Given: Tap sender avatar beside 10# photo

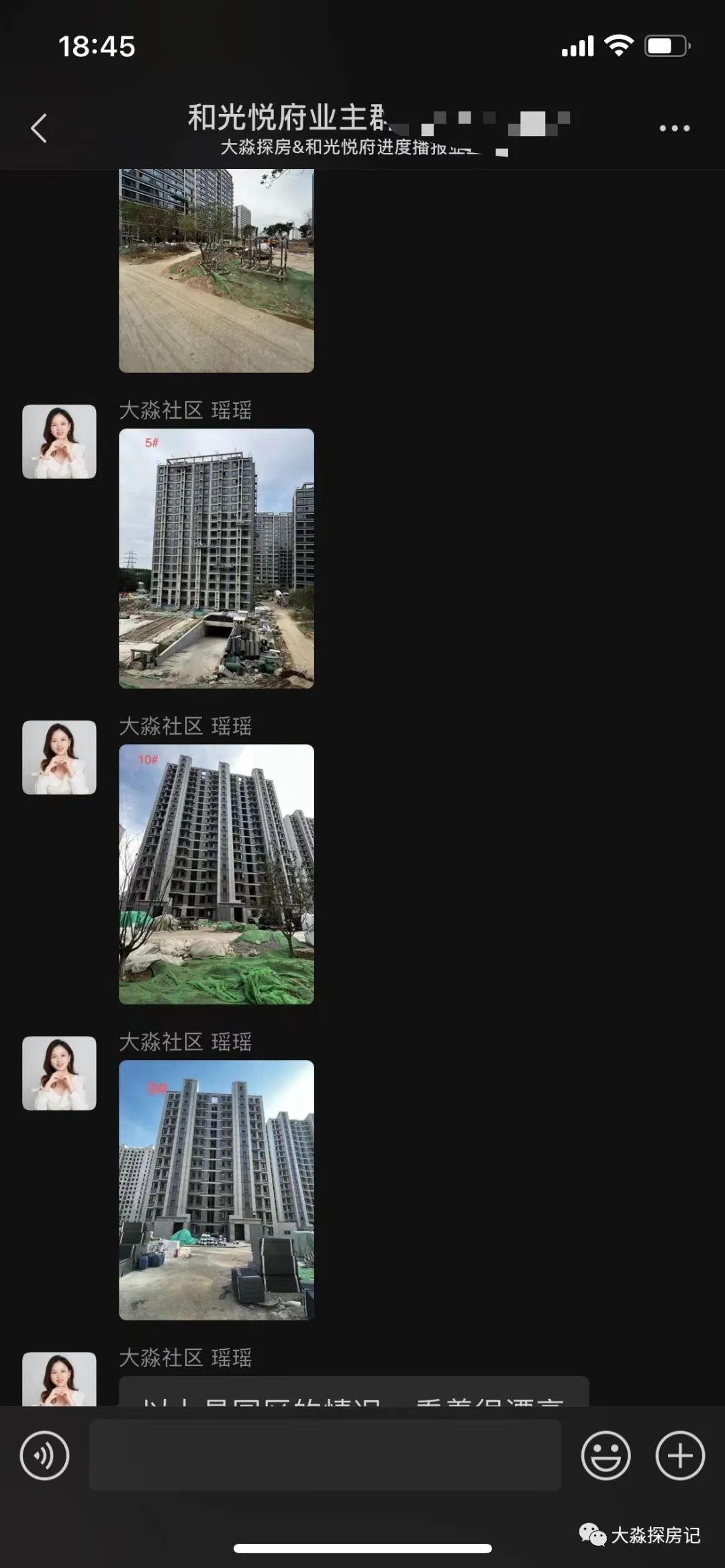Looking at the screenshot, I should (59, 757).
